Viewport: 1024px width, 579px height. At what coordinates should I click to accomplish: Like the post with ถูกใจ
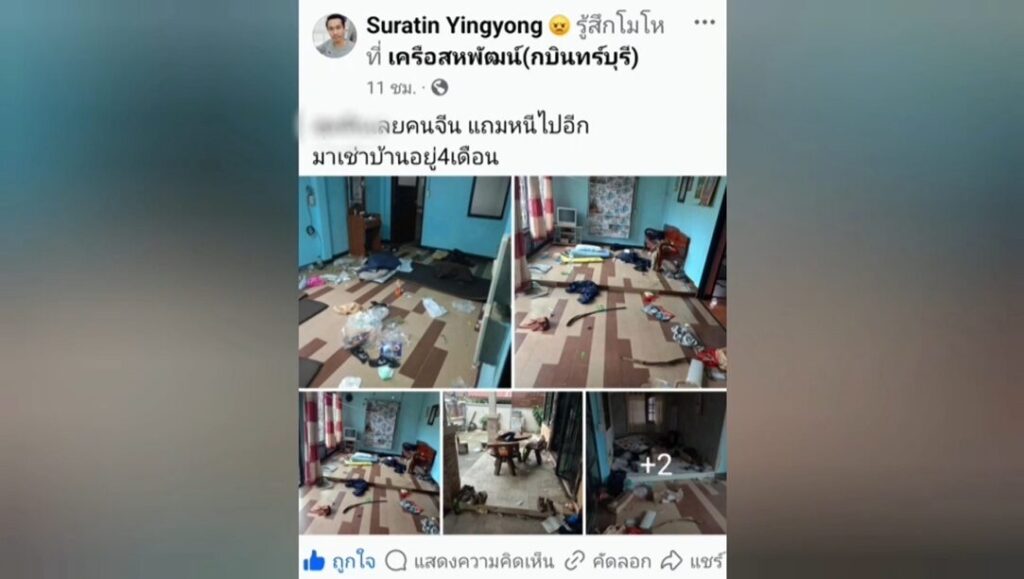[341, 561]
